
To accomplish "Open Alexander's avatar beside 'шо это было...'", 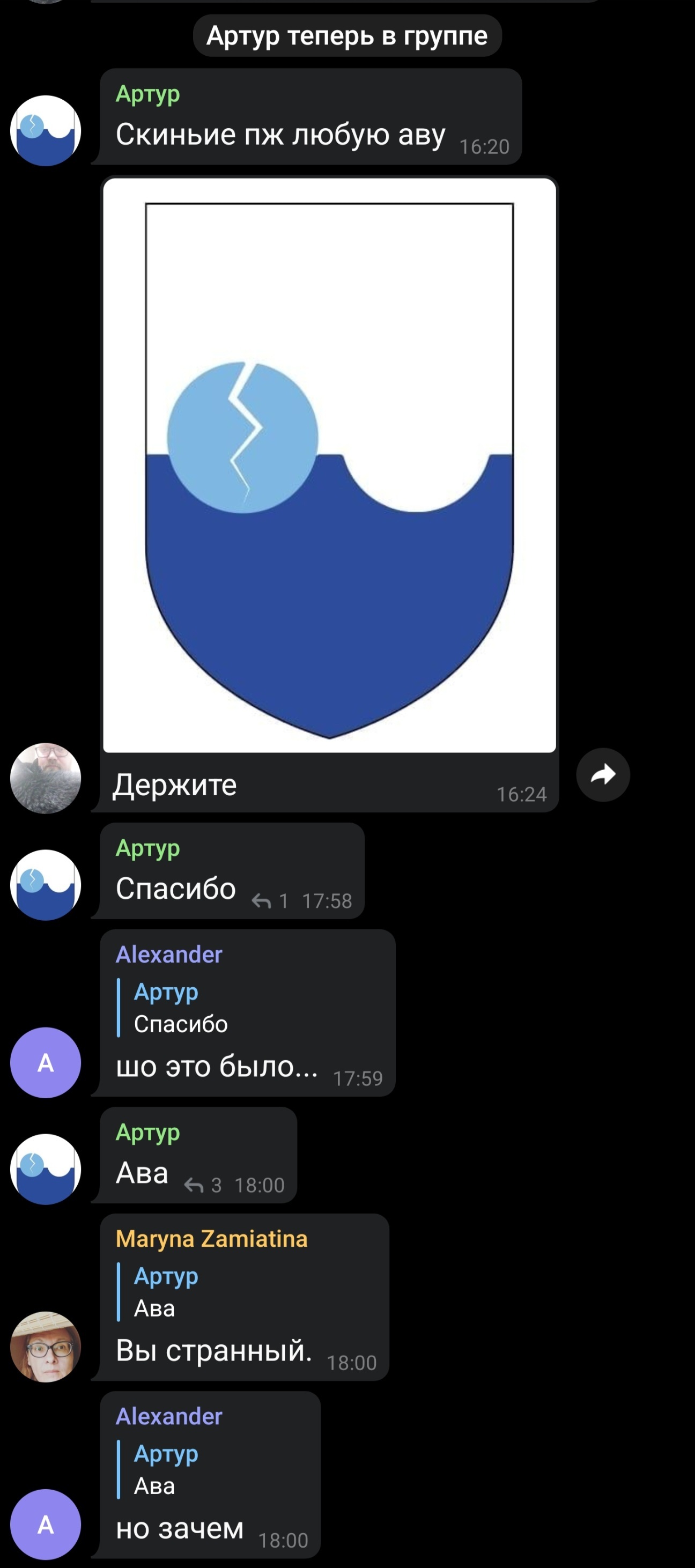I will pos(46,1062).
